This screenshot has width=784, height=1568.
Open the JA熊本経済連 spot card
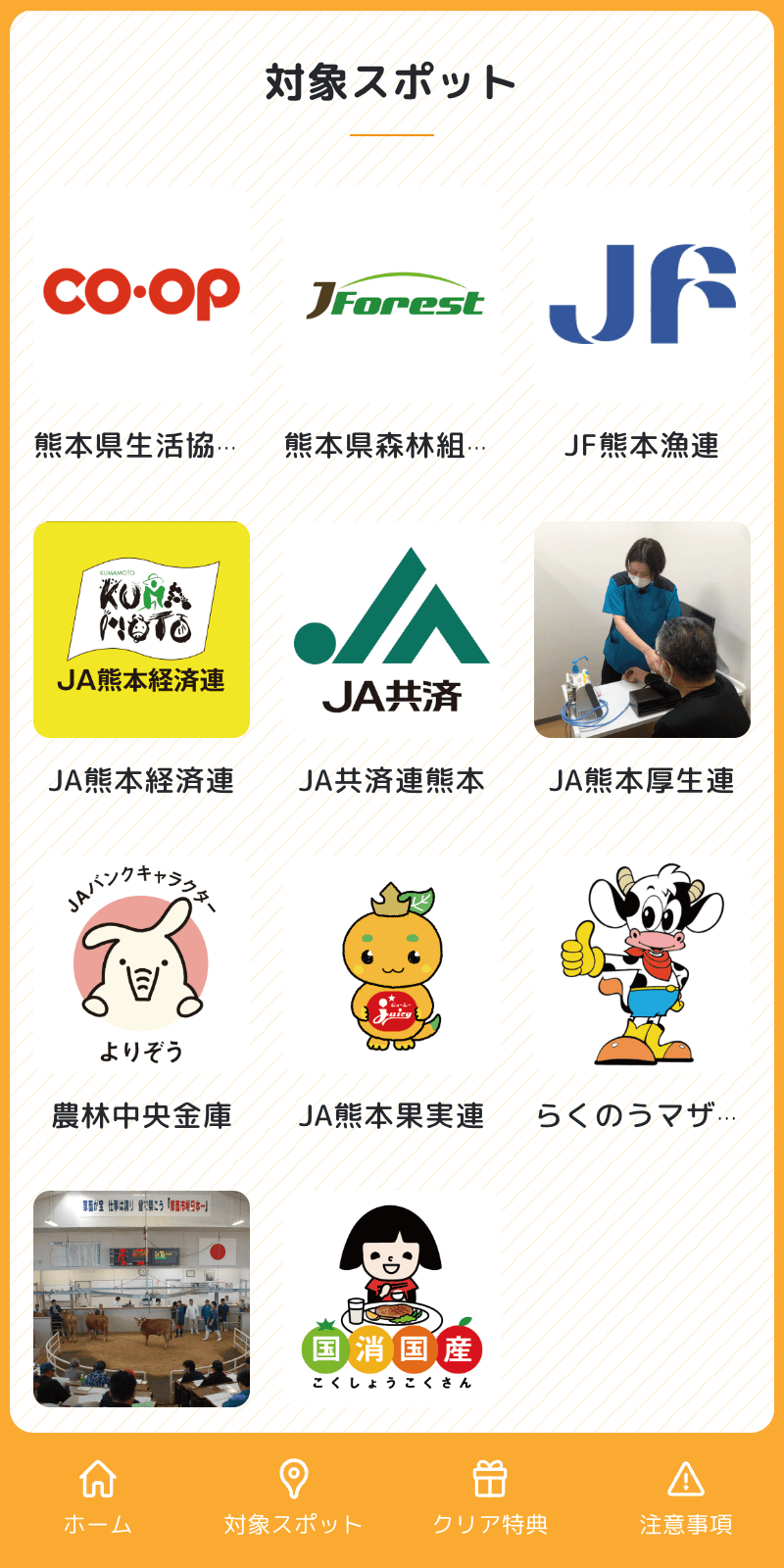tap(141, 660)
